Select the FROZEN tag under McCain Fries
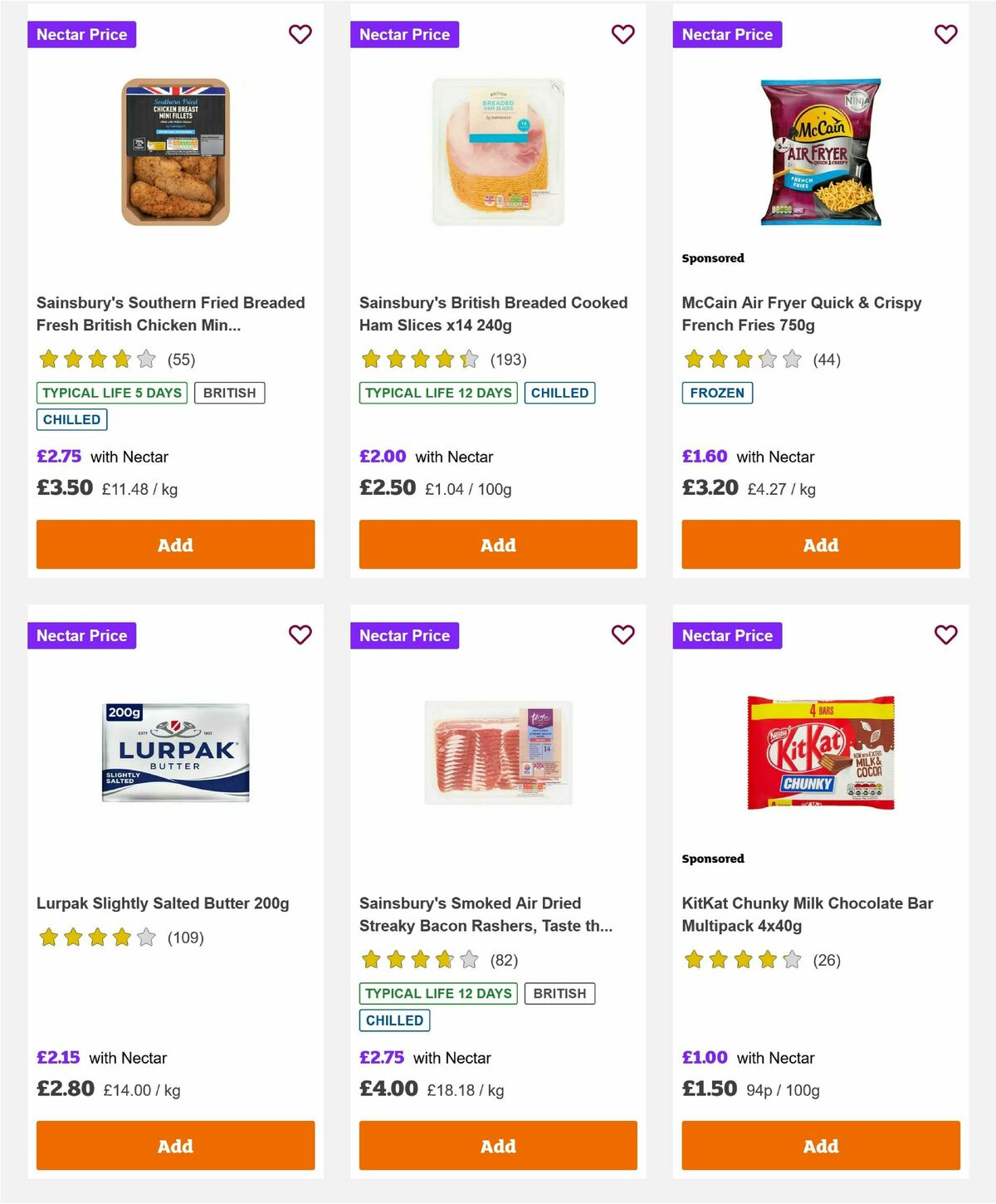 (x=717, y=393)
